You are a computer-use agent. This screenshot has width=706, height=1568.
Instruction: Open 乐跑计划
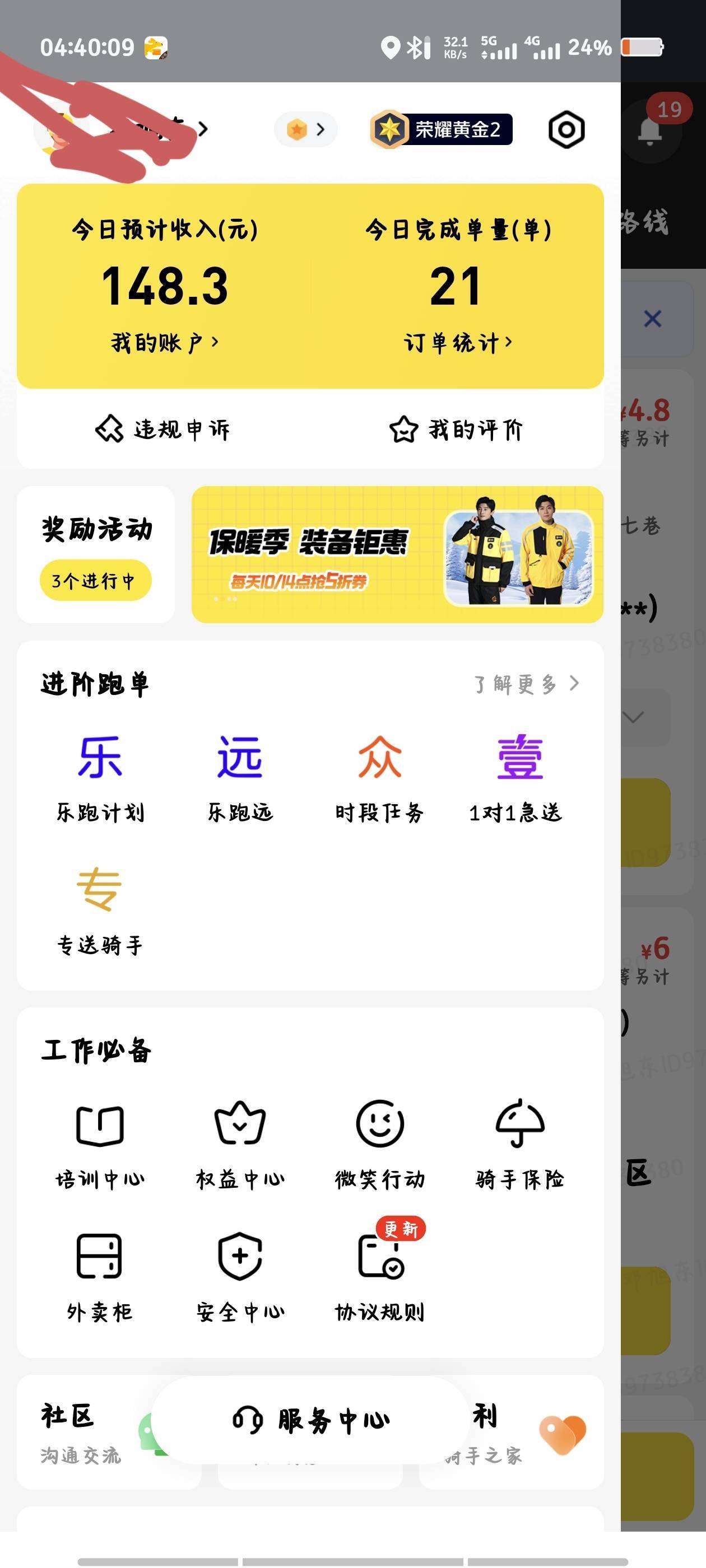[100, 777]
